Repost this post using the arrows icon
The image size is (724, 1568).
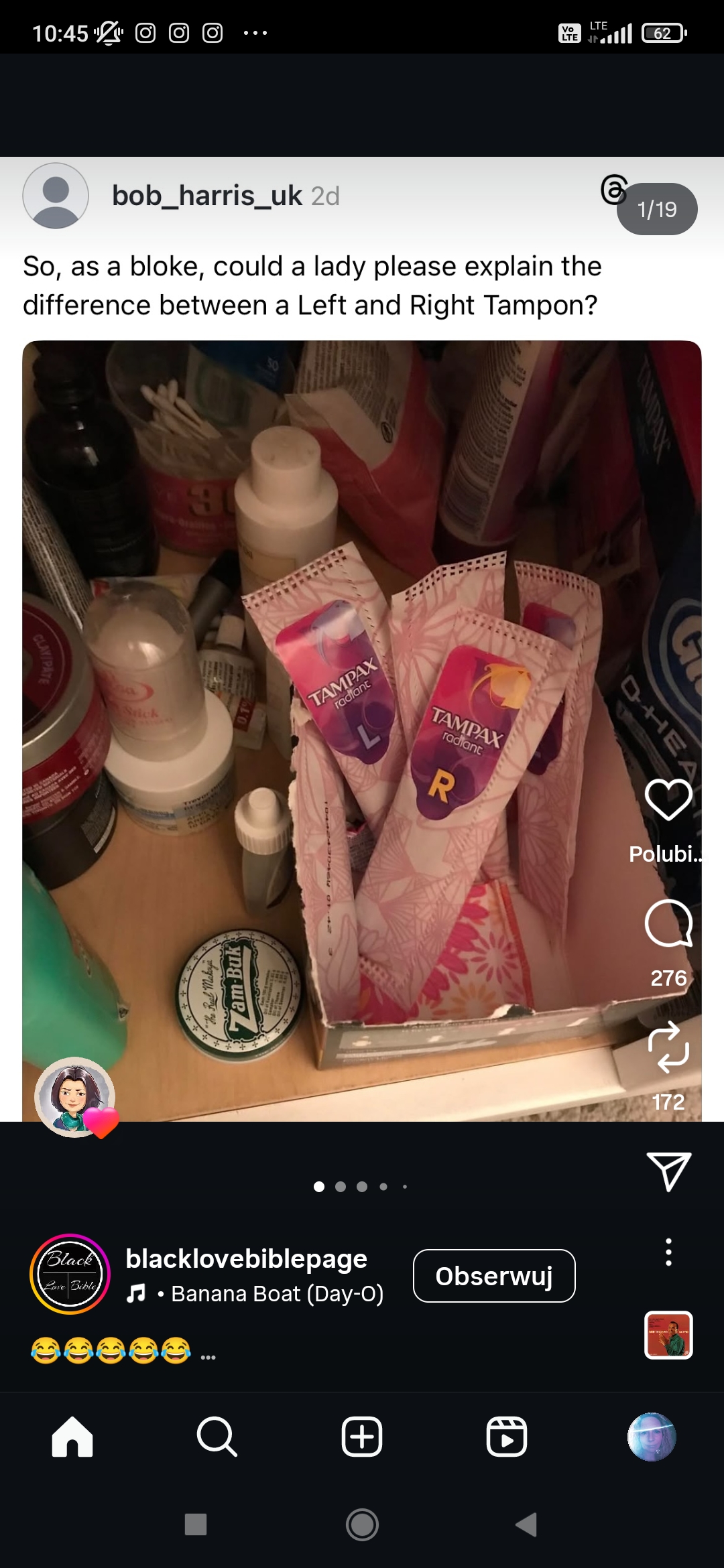(668, 1047)
